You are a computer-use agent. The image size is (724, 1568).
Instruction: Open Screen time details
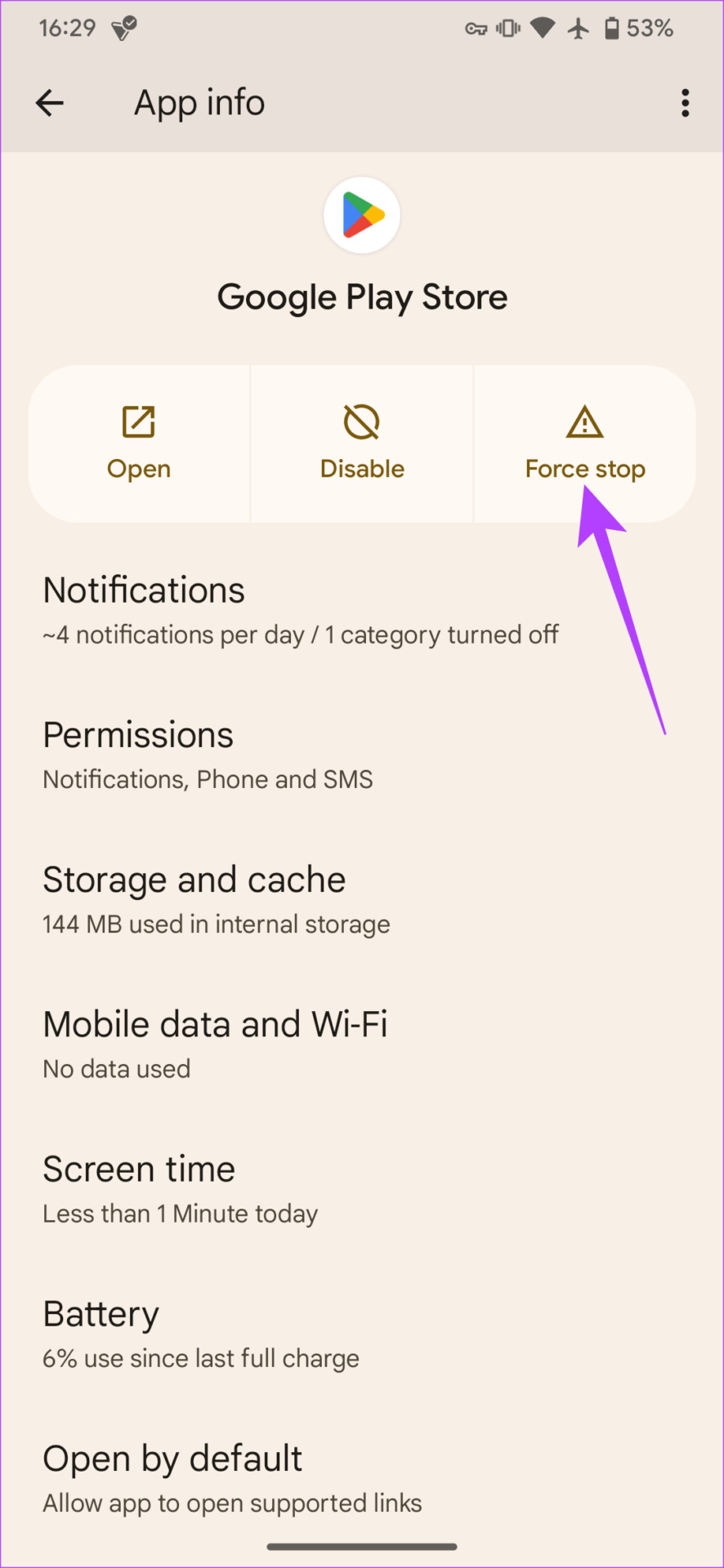pos(362,1188)
